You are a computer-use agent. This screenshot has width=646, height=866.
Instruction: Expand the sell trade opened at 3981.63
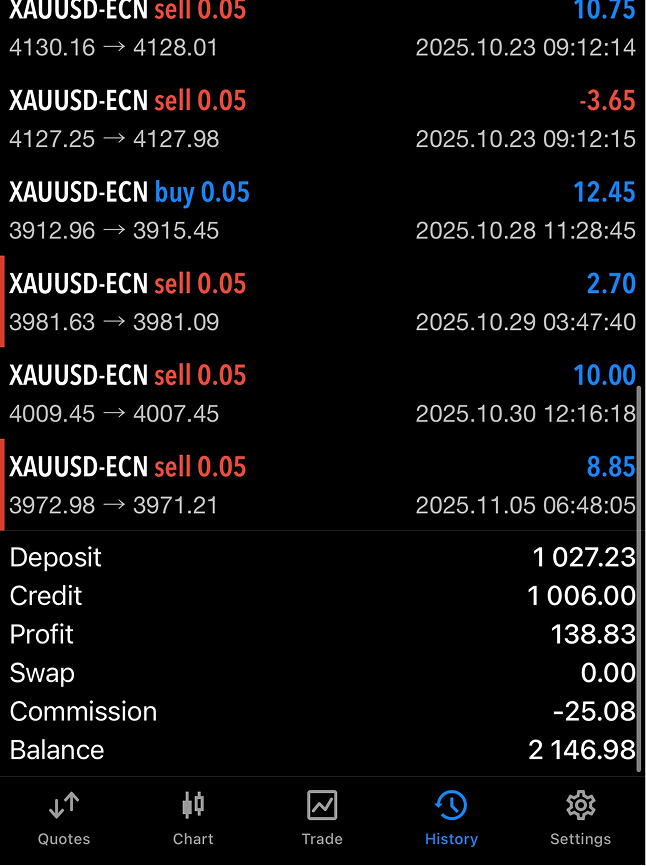(x=322, y=302)
